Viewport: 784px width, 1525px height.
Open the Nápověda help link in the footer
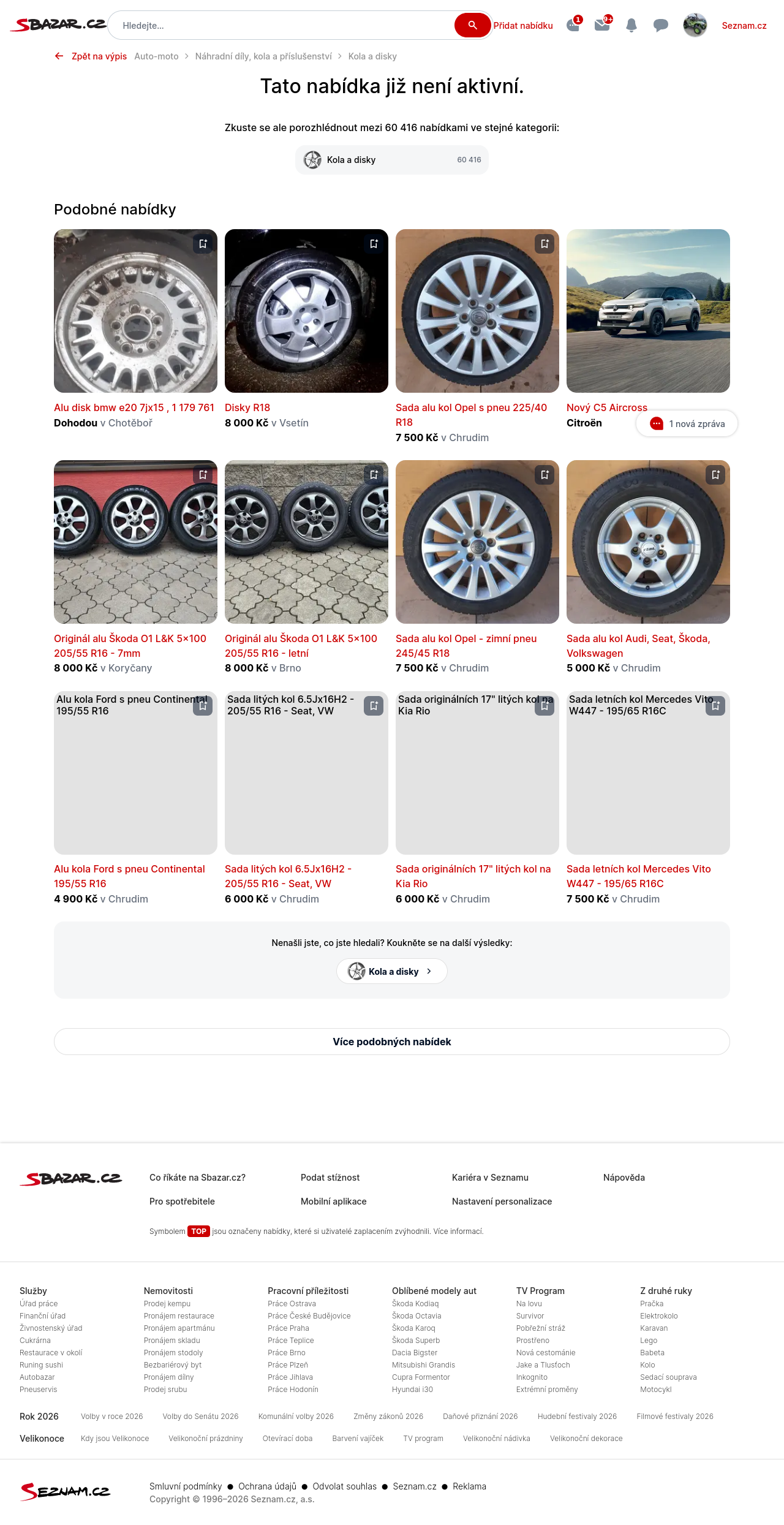[624, 1178]
